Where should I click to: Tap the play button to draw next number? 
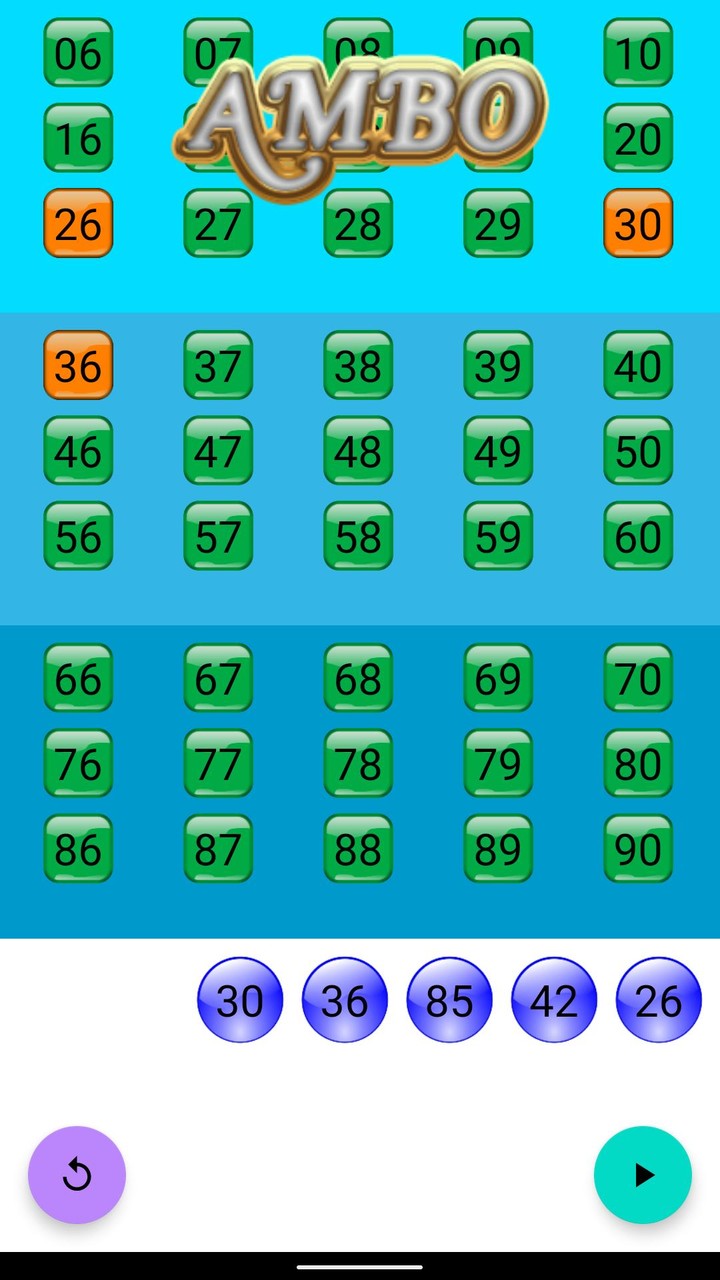642,1175
